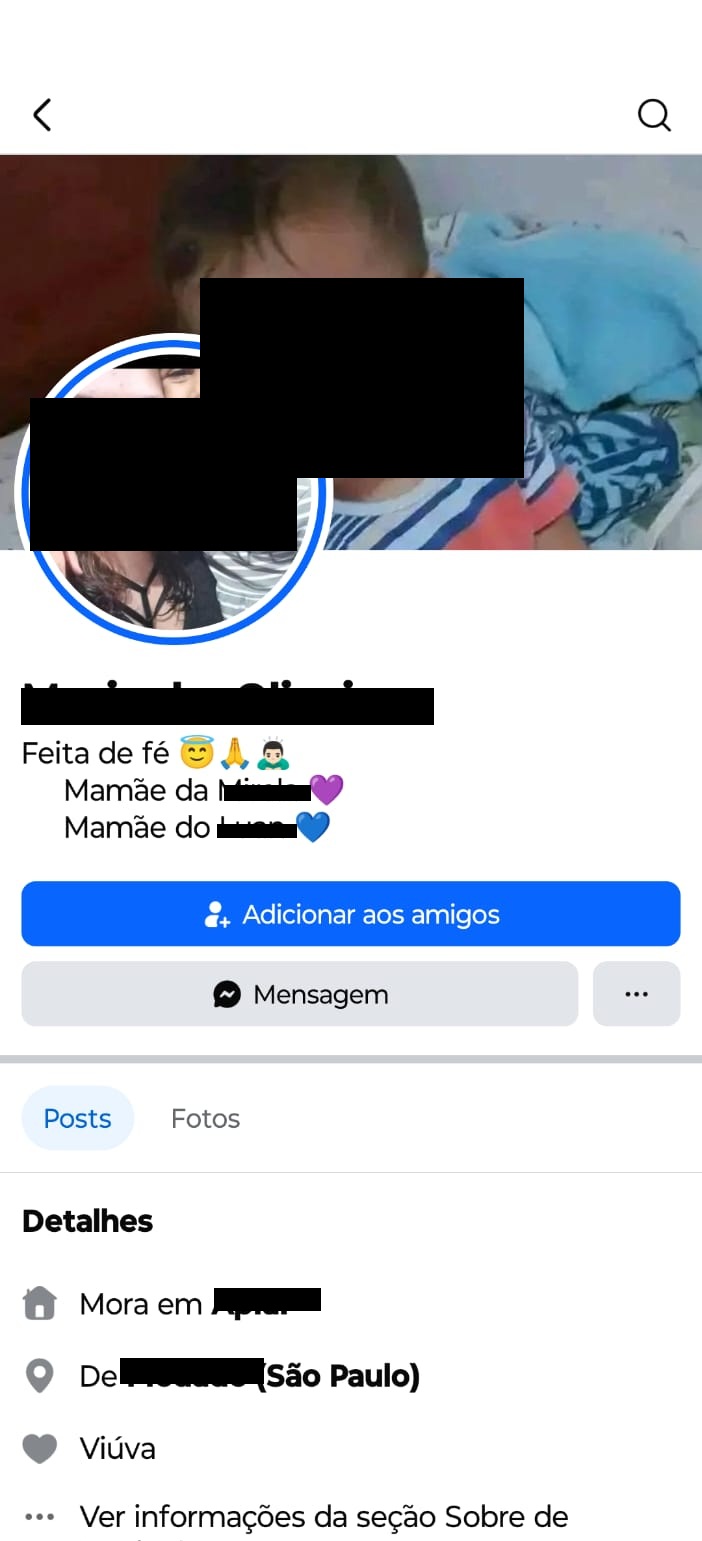The image size is (702, 1541).
Task: Open the search magnifier icon
Action: [x=654, y=116]
